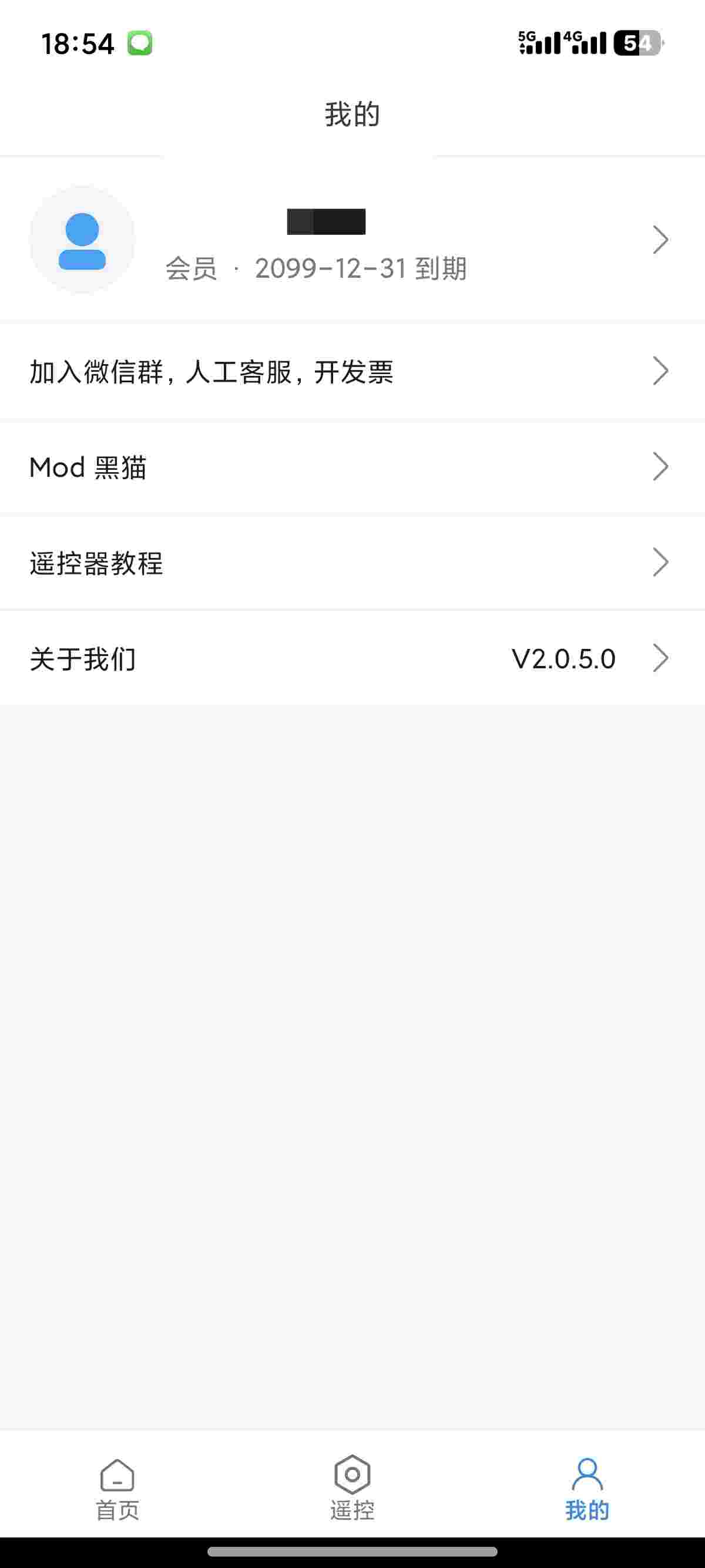Switch to the 遥控 tab

click(x=352, y=1488)
